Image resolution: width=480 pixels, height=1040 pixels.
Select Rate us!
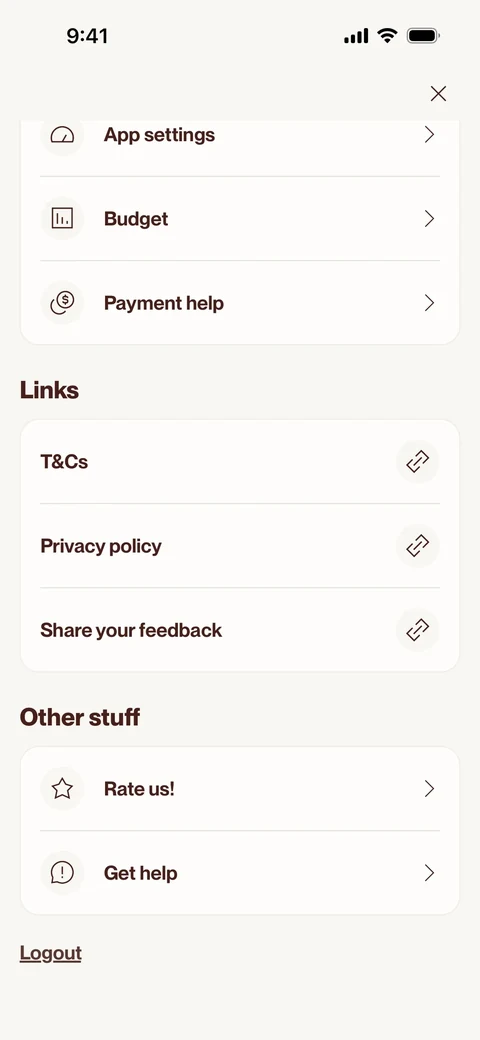(x=240, y=789)
